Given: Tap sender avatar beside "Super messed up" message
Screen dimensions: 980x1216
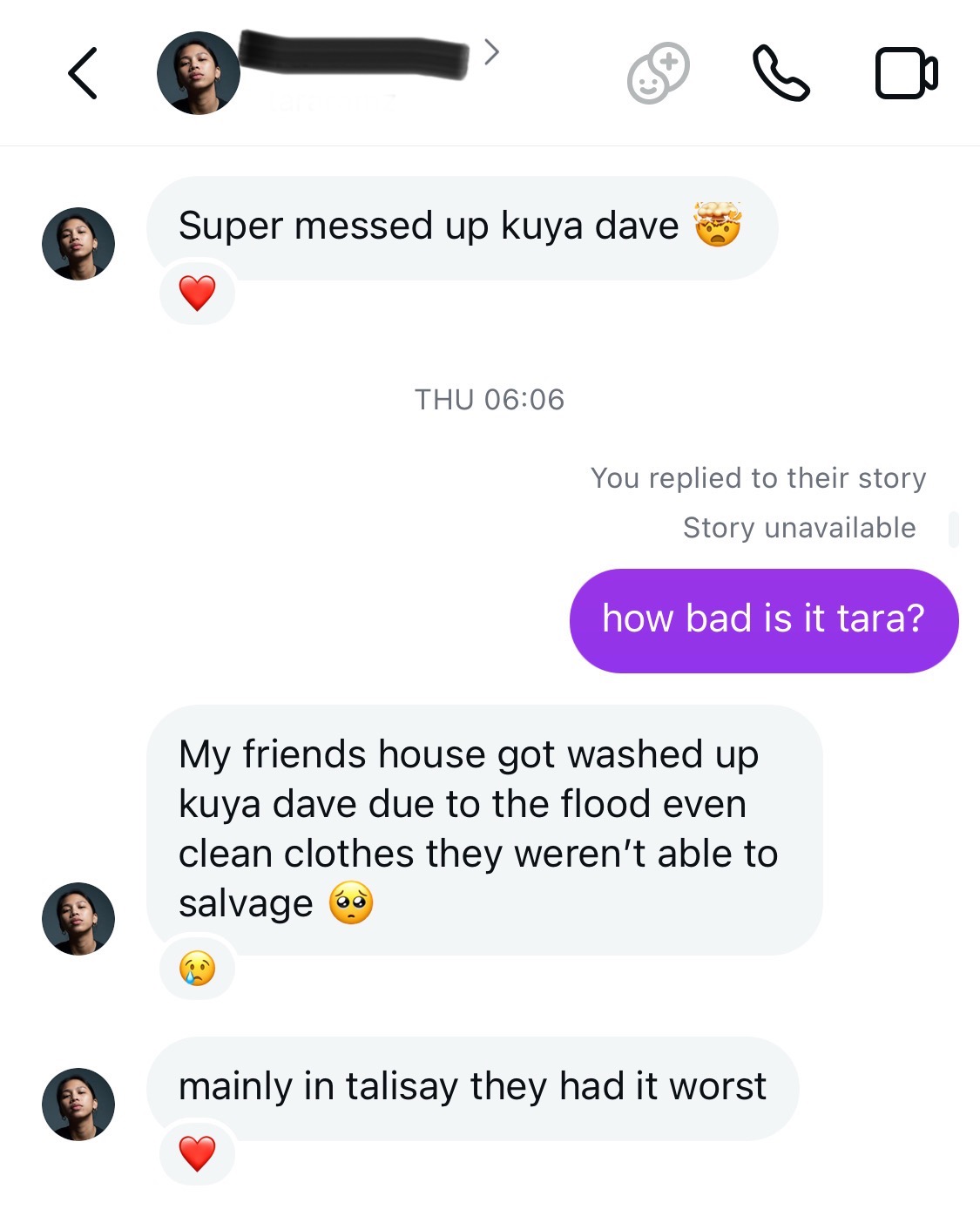Looking at the screenshot, I should point(78,244).
